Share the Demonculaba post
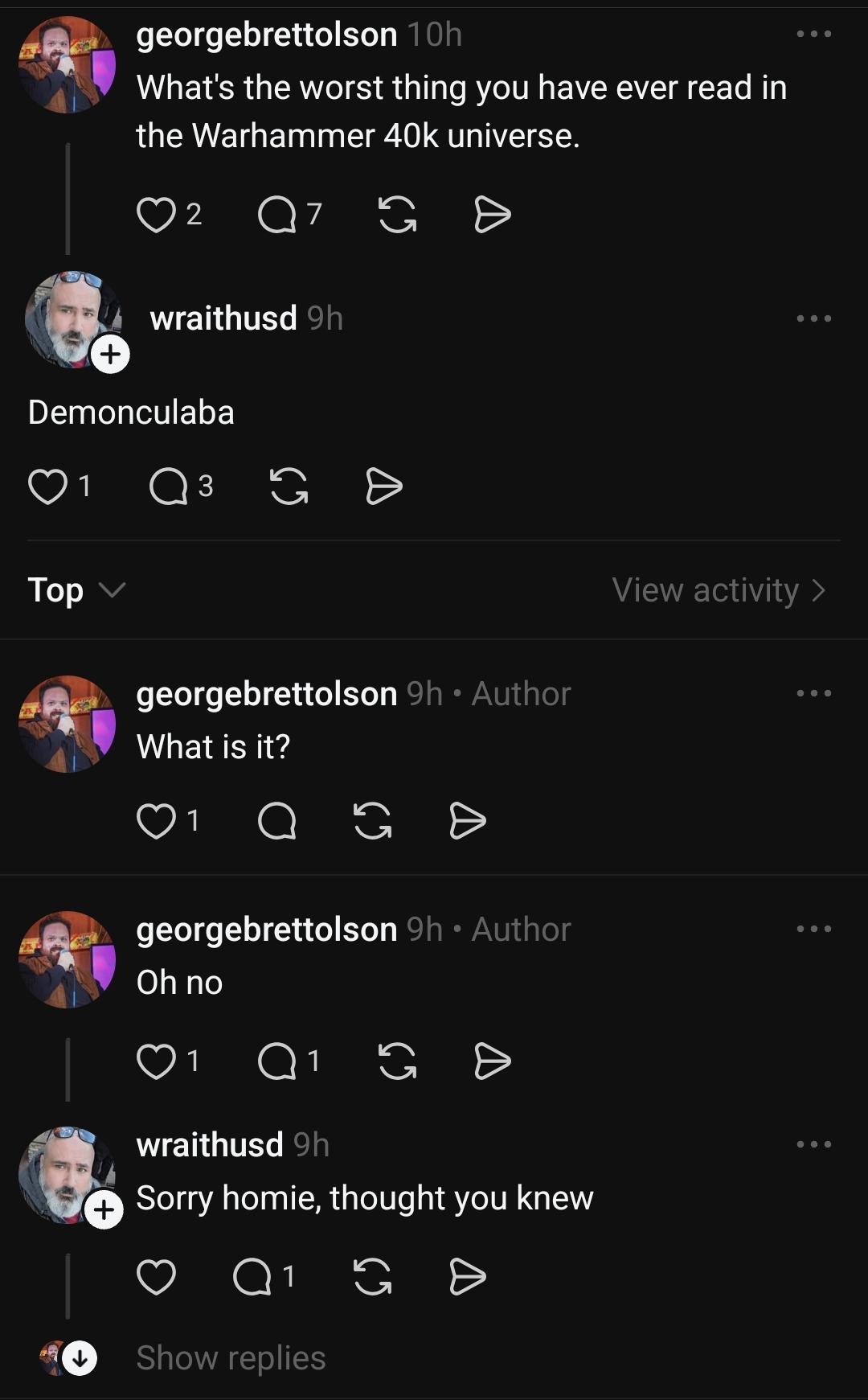Viewport: 868px width, 1400px height. point(383,487)
